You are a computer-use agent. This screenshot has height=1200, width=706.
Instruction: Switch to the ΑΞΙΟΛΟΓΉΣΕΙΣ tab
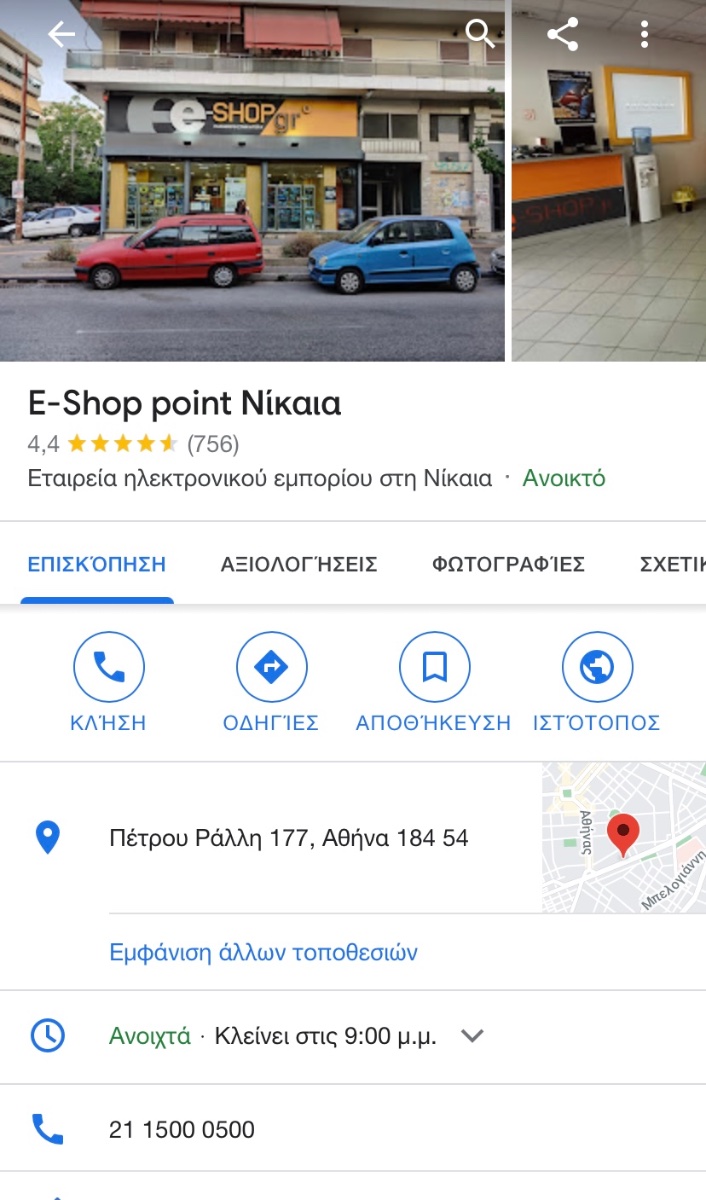(299, 565)
